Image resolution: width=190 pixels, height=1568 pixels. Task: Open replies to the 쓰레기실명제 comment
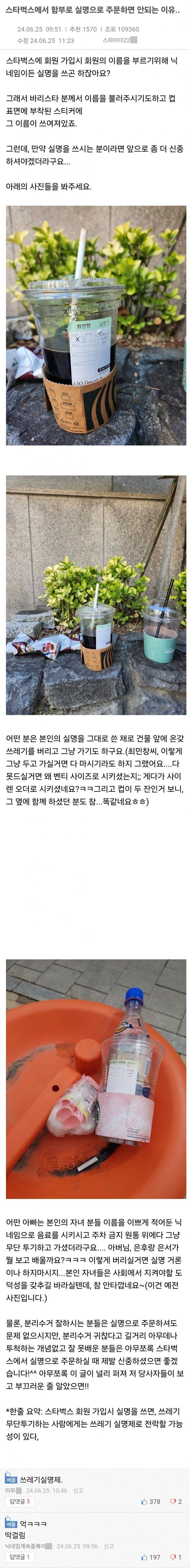pyautogui.click(x=19, y=1502)
